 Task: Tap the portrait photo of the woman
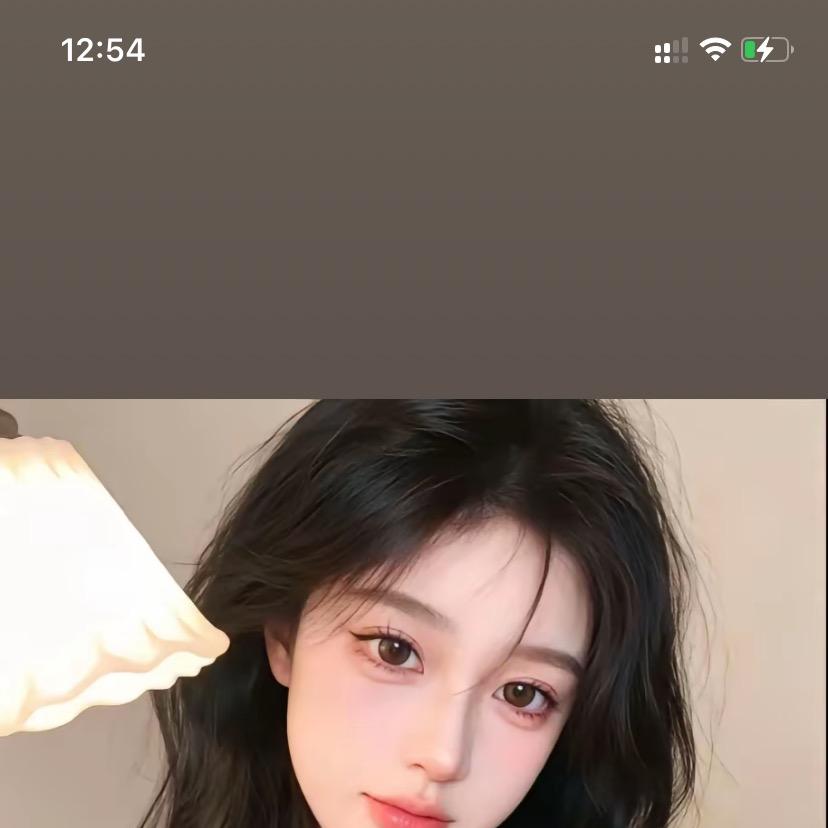click(x=414, y=613)
